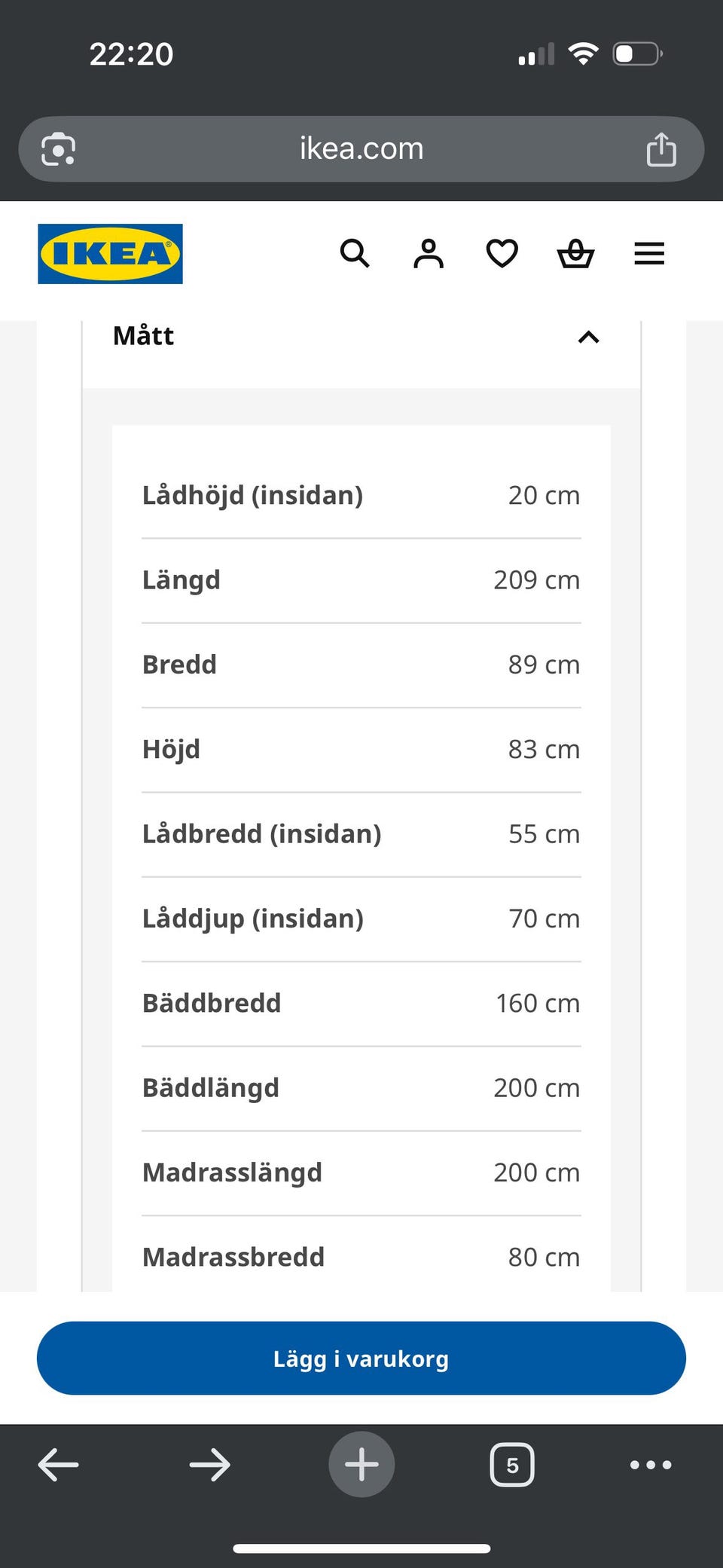This screenshot has height=1568, width=723.
Task: Open the account profile icon
Action: coord(429,254)
